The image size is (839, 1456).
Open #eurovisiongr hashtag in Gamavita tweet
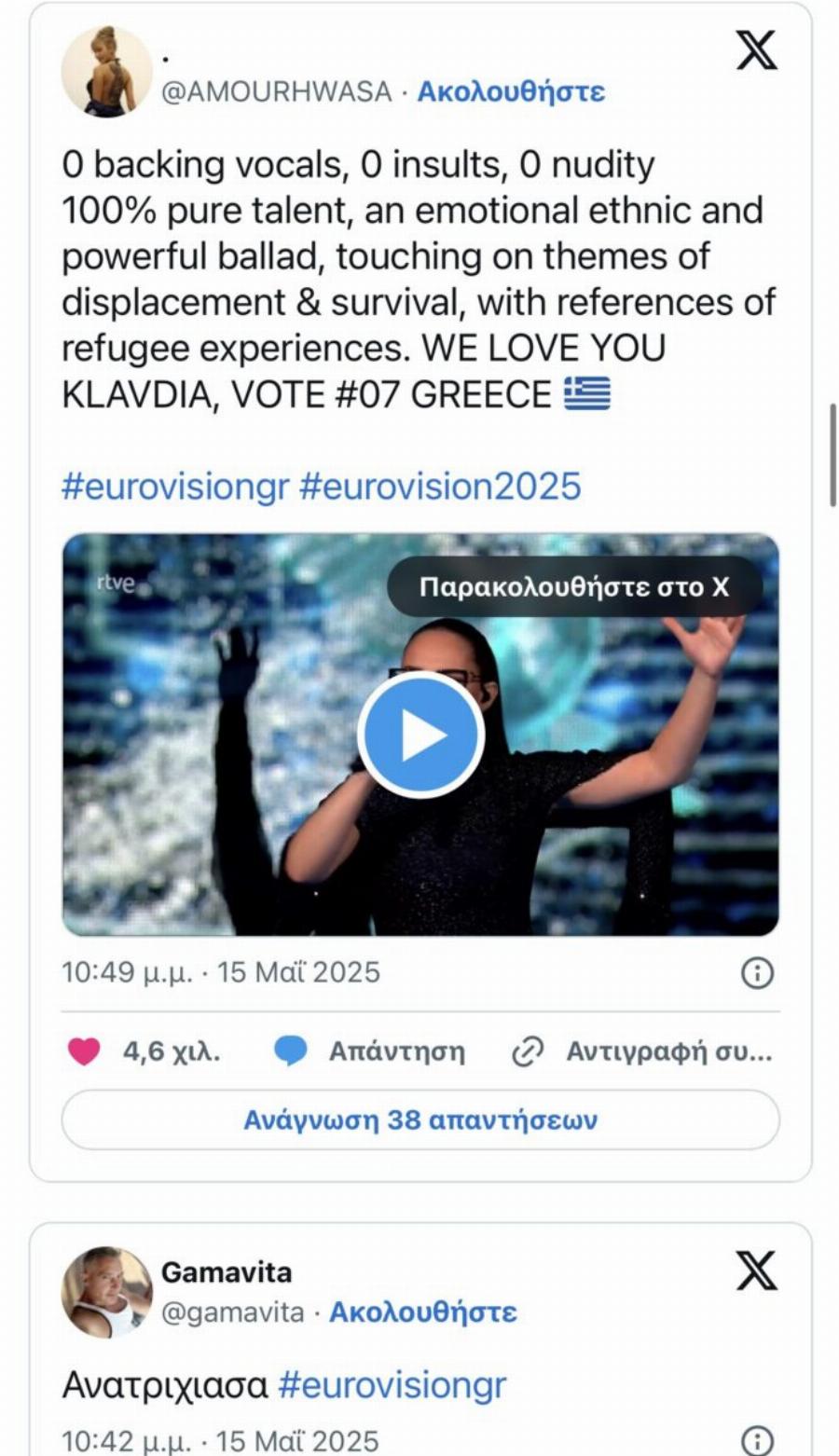[x=392, y=1384]
